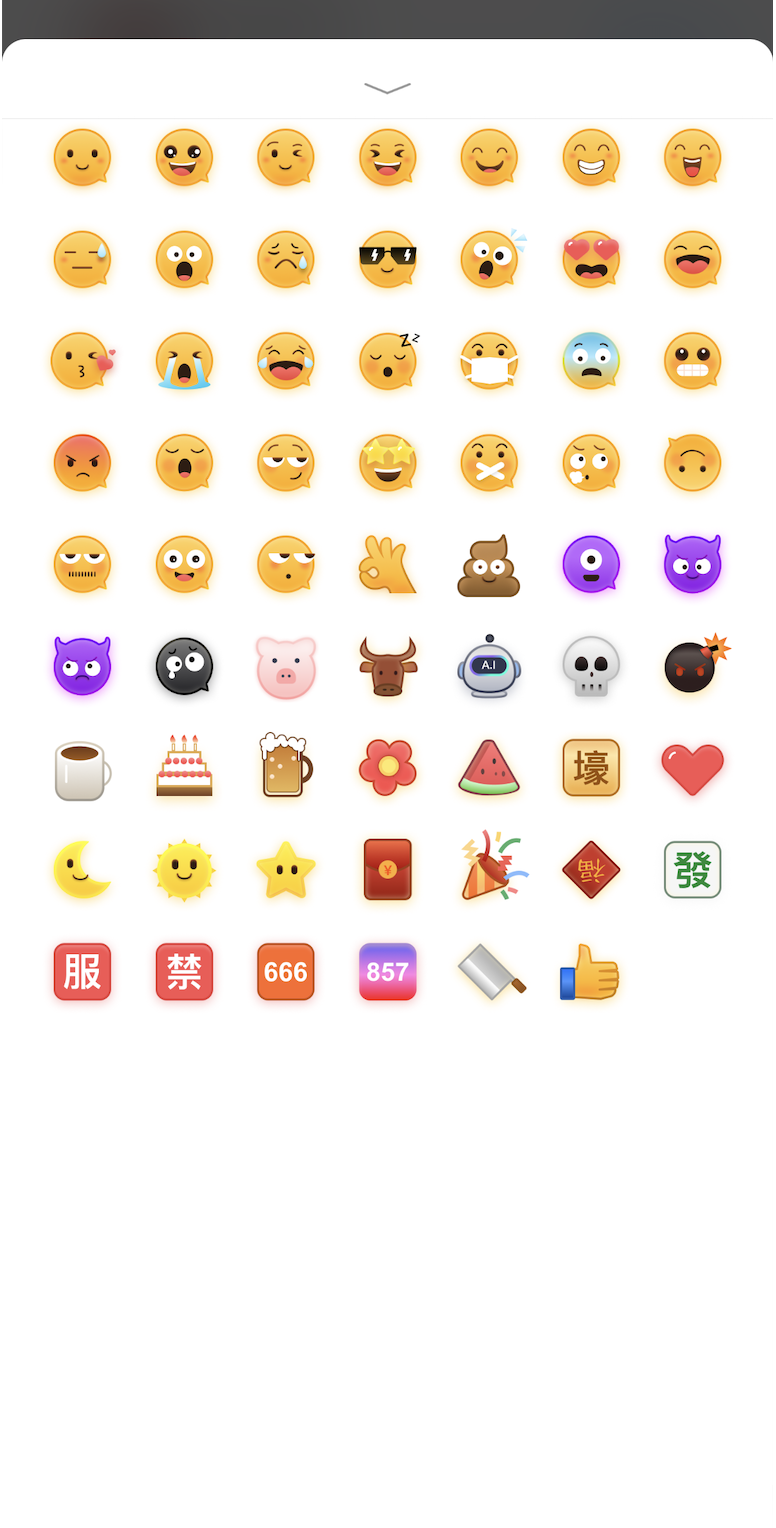
Task: Insert the pink pig emoji
Action: pos(286,667)
